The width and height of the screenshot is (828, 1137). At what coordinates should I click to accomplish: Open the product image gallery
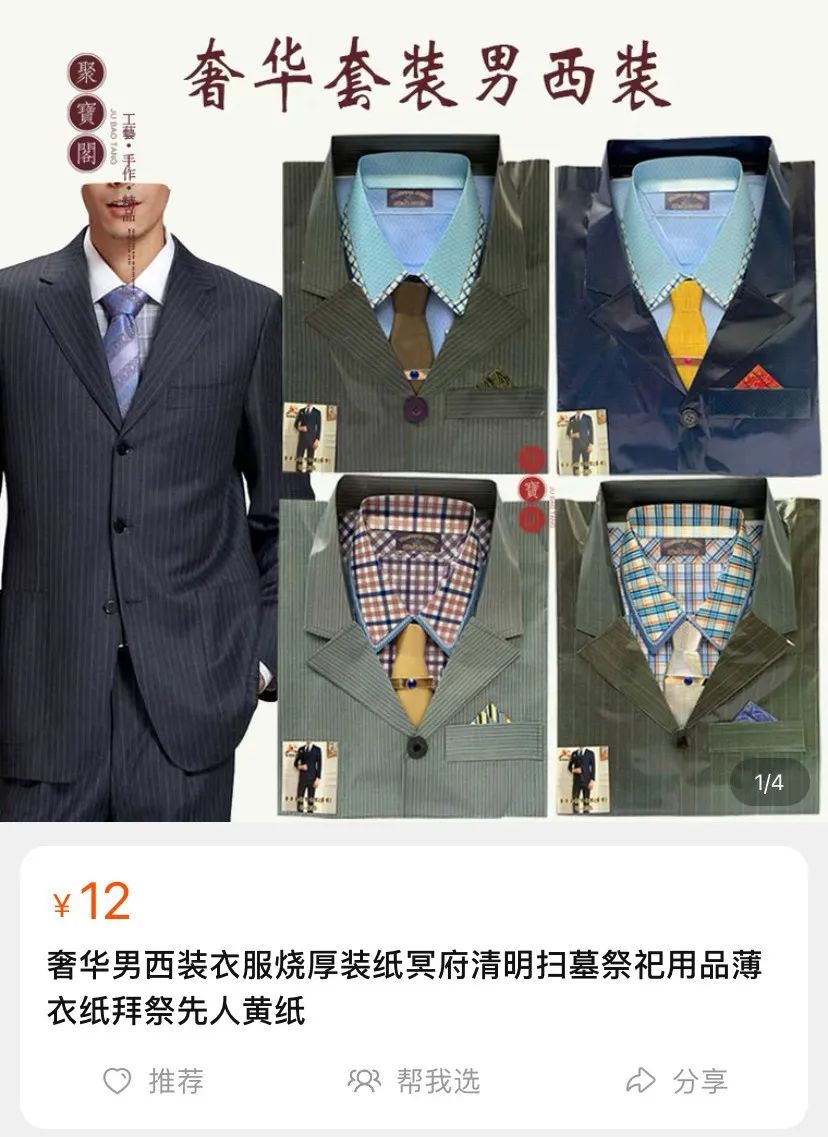414,420
